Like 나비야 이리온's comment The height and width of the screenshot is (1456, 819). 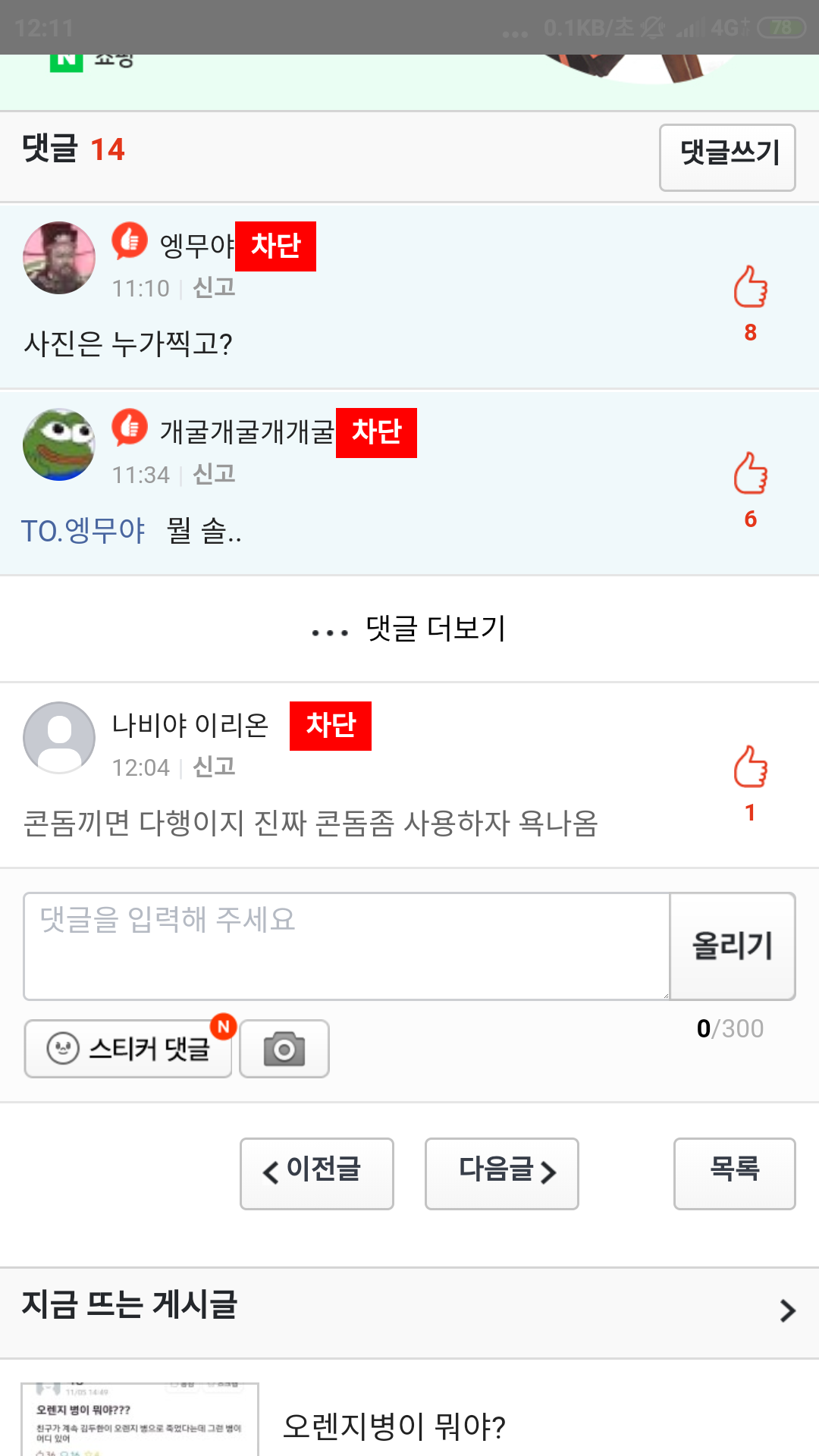(x=750, y=767)
